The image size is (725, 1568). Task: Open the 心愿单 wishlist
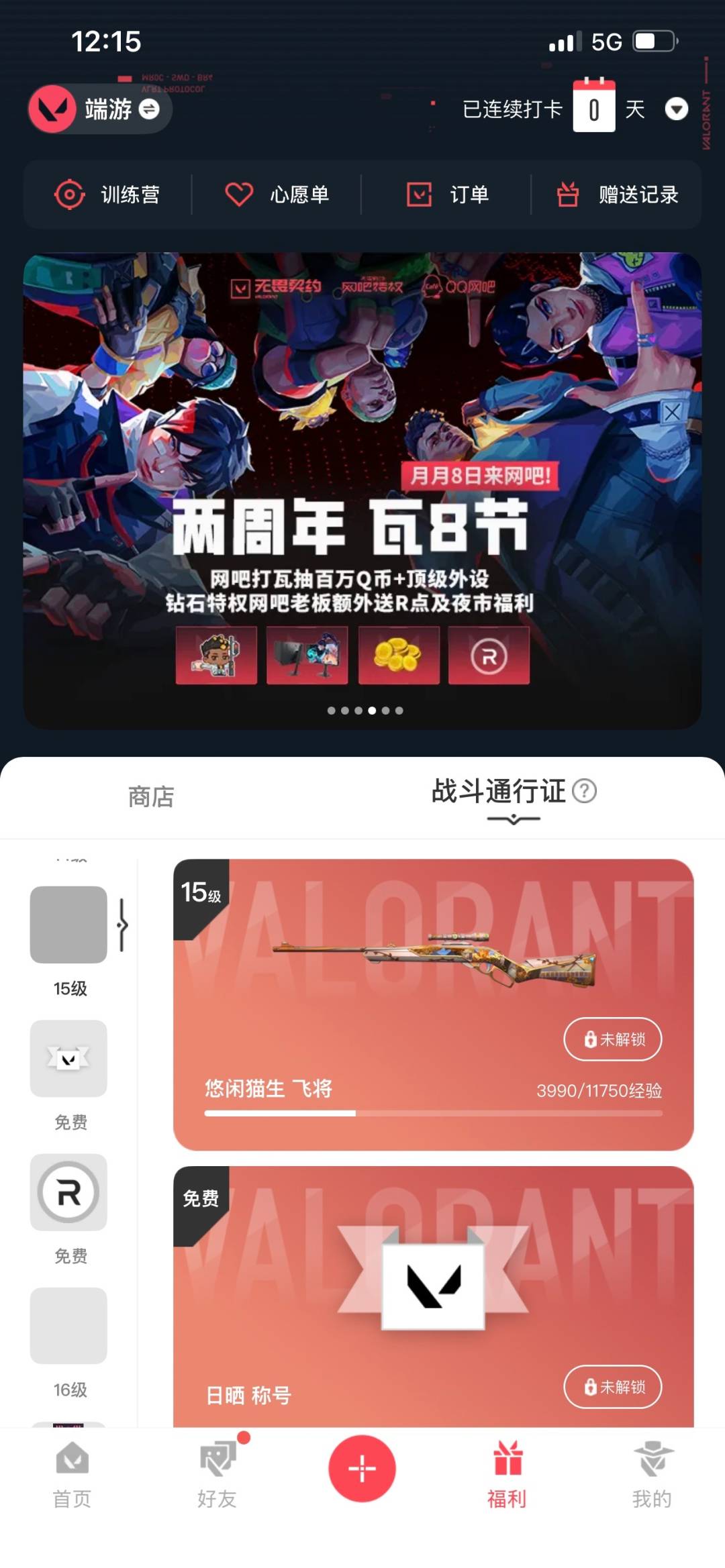click(x=277, y=195)
